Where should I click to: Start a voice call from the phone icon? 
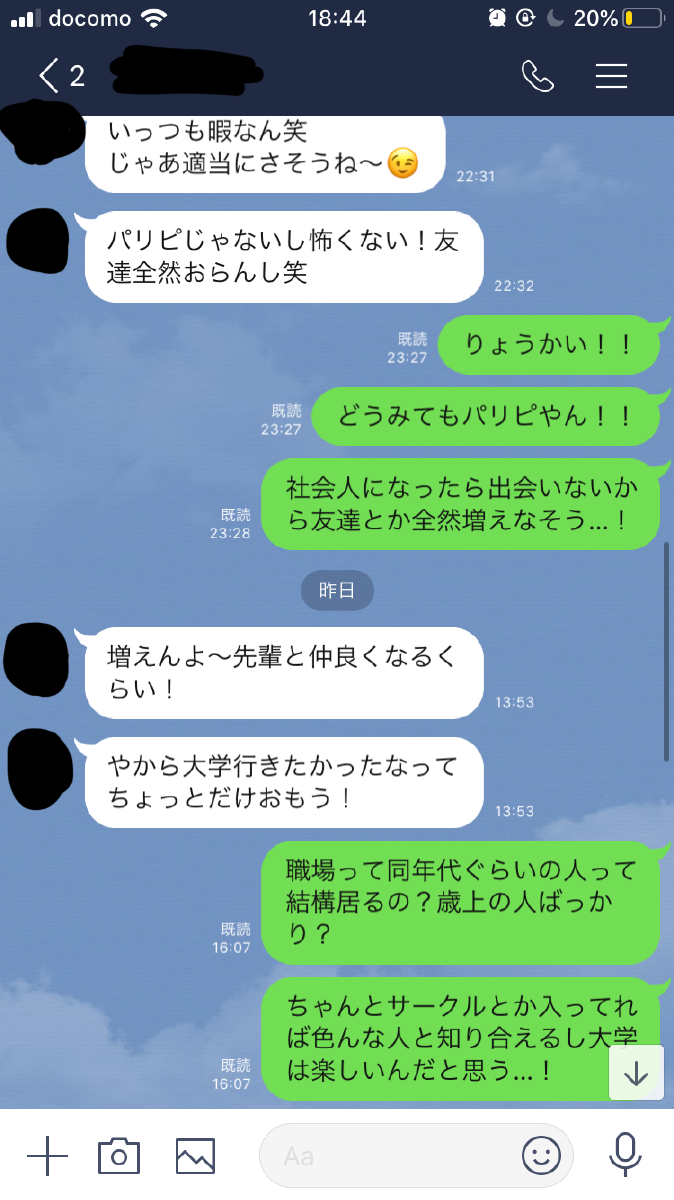pyautogui.click(x=538, y=76)
